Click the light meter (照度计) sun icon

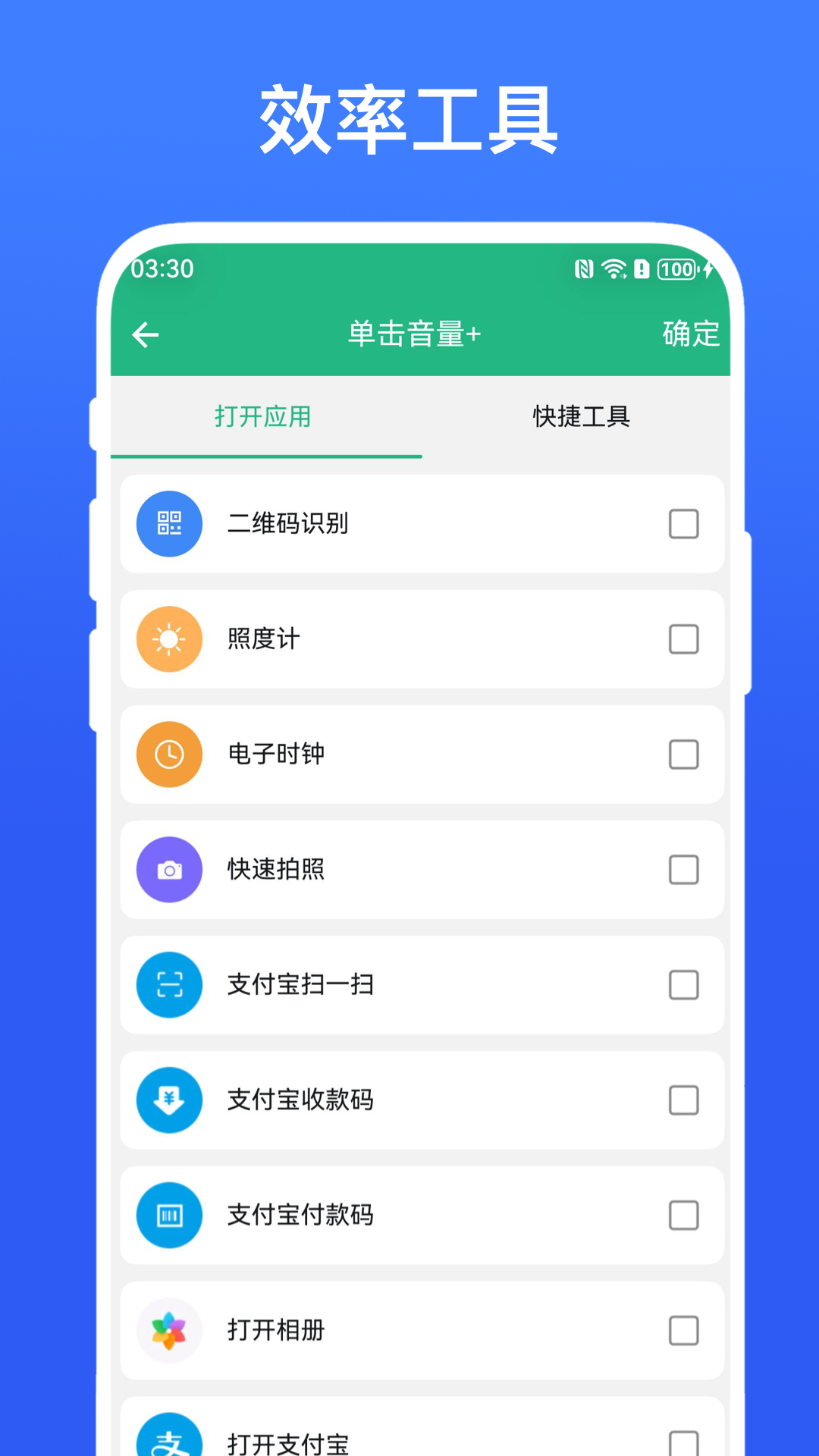[x=169, y=639]
